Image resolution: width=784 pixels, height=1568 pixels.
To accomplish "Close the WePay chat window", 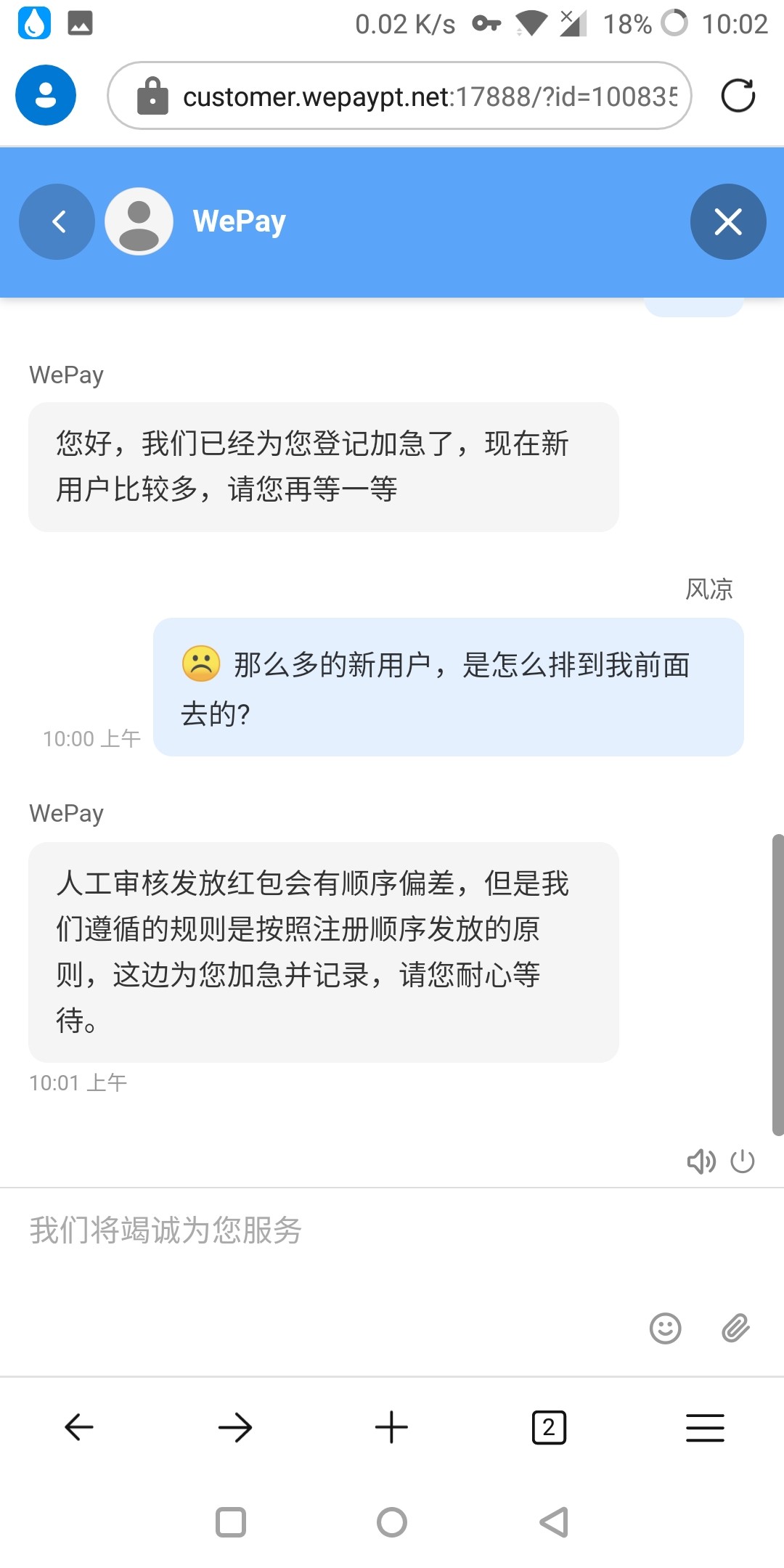I will pyautogui.click(x=728, y=221).
